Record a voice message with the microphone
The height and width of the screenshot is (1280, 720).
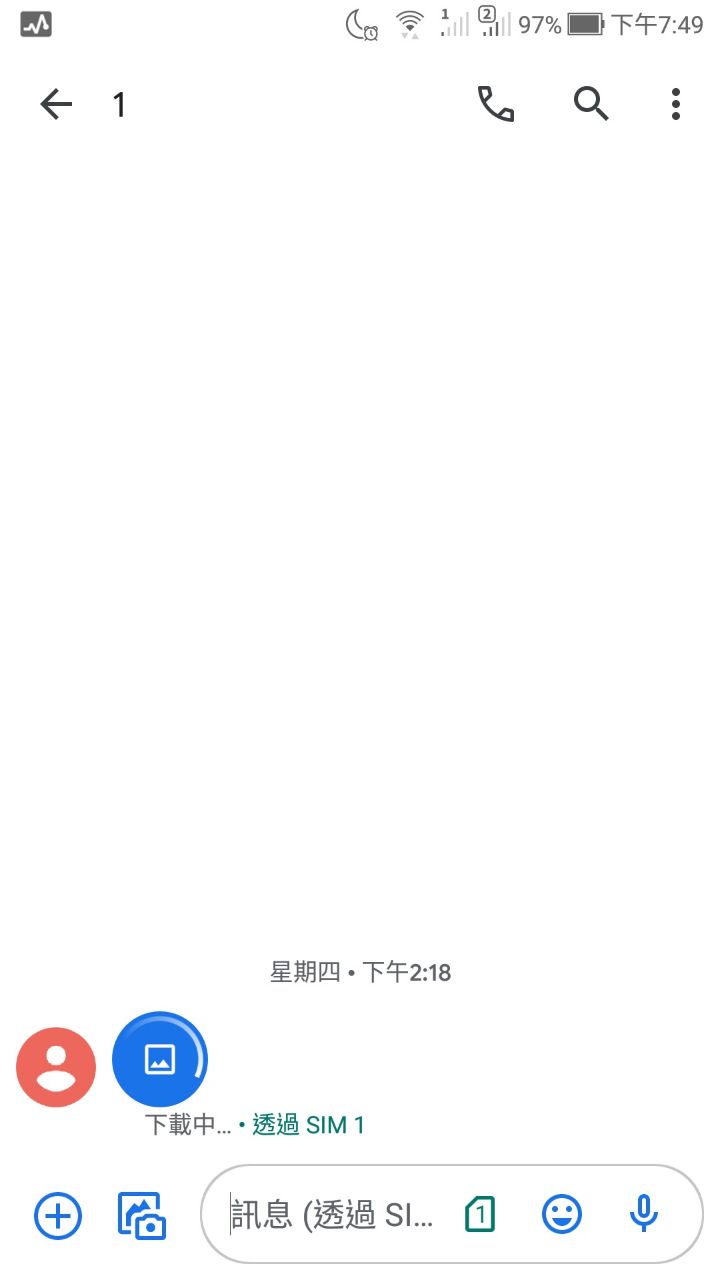pyautogui.click(x=644, y=1215)
